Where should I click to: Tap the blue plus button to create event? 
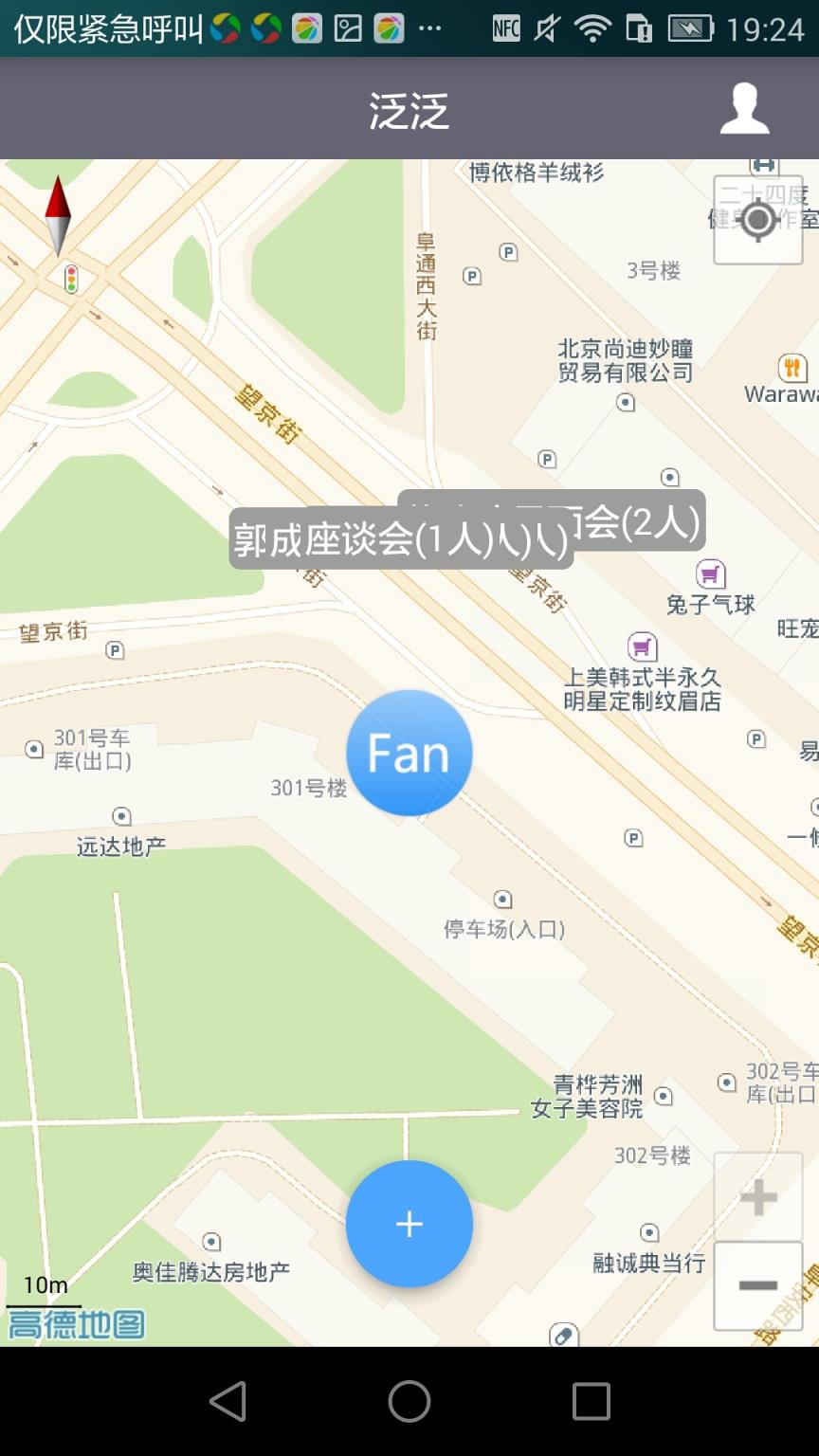coord(409,1224)
